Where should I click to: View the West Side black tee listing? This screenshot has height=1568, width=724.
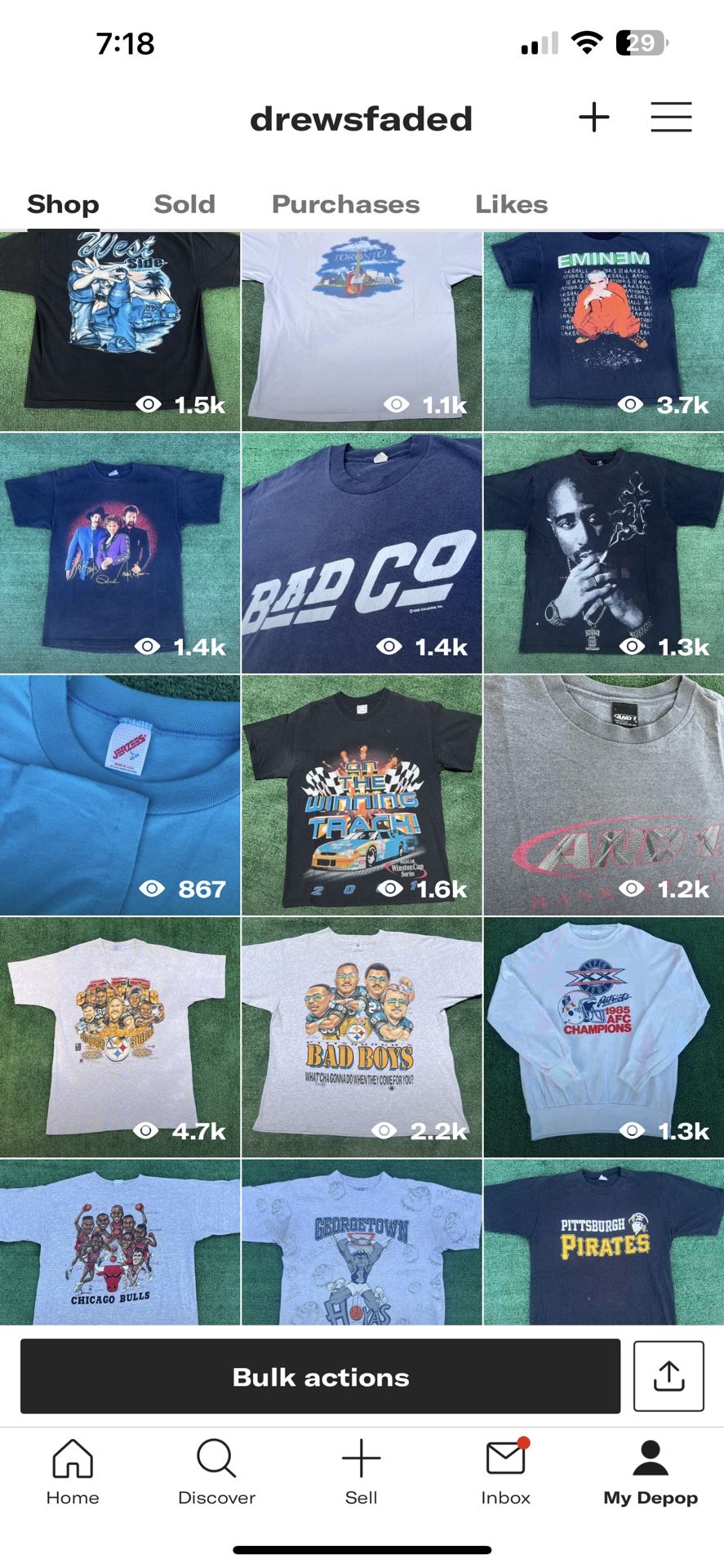pos(120,331)
